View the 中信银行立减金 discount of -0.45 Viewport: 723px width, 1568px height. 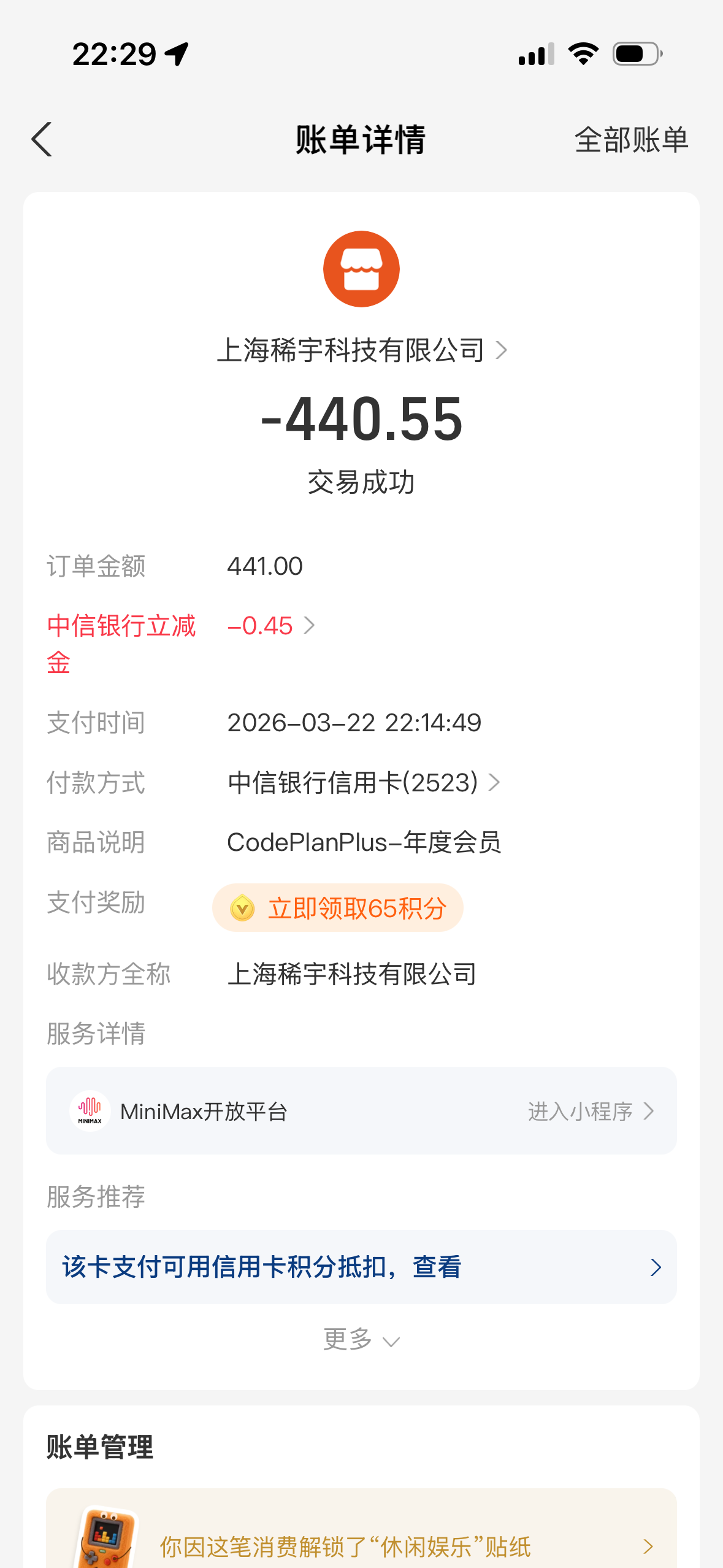(270, 626)
